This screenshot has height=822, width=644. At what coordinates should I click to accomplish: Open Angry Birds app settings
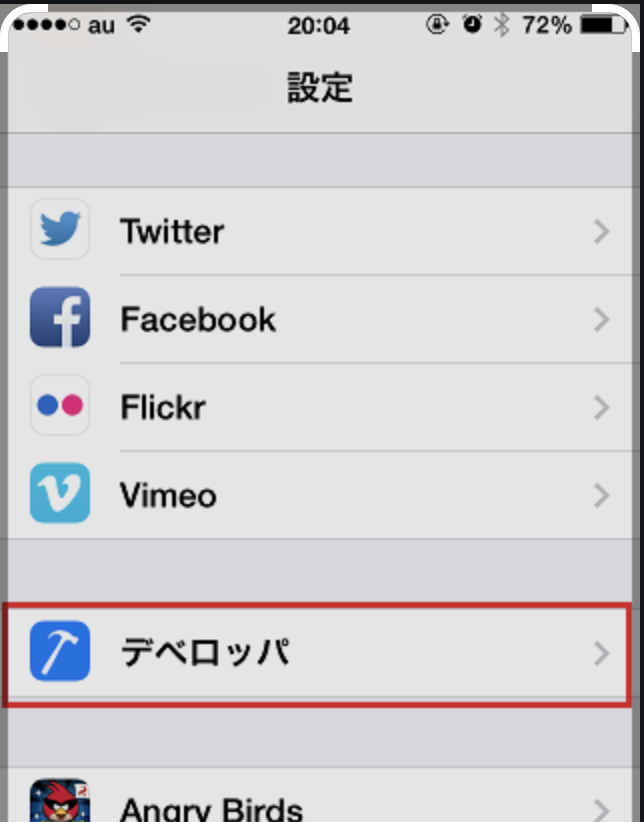320,800
